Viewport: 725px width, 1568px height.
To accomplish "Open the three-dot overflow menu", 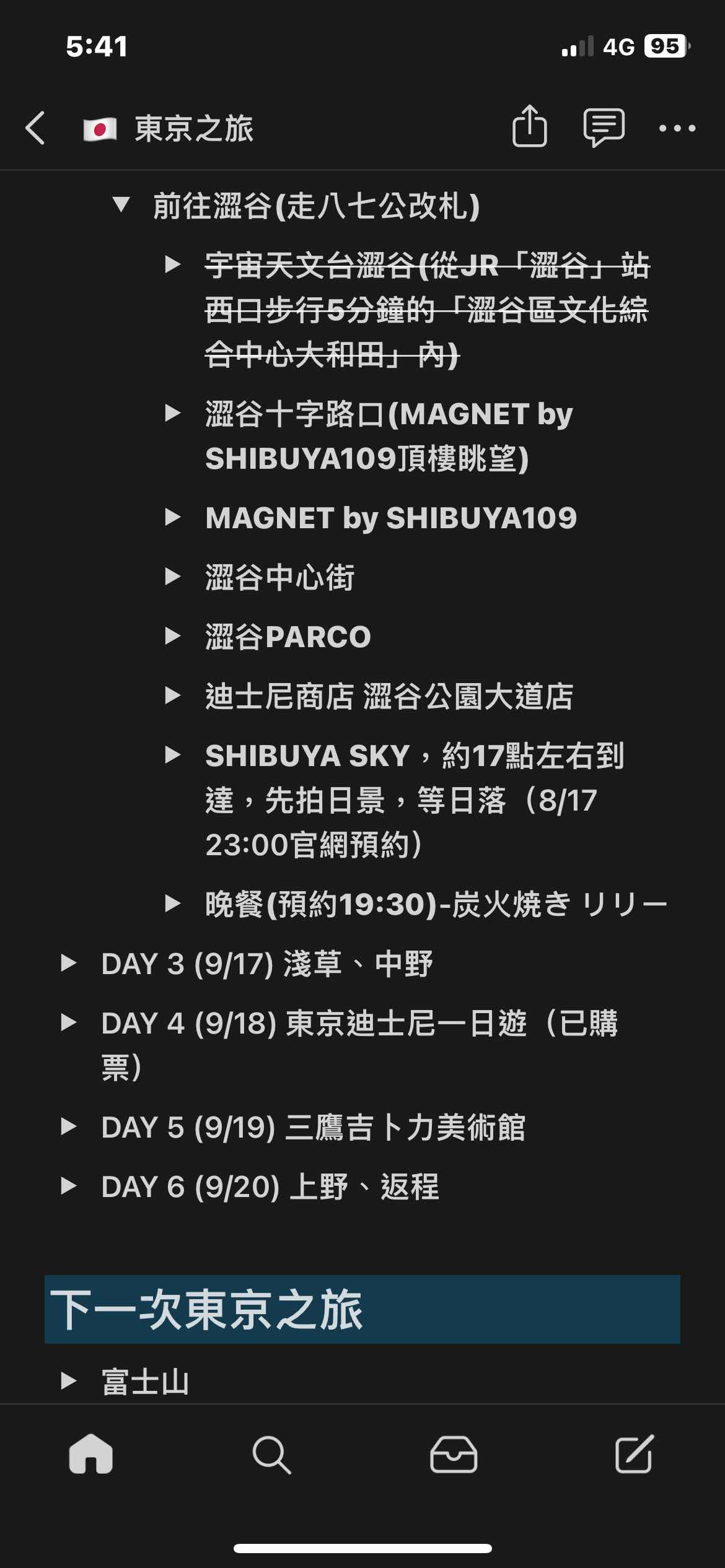I will tap(677, 128).
